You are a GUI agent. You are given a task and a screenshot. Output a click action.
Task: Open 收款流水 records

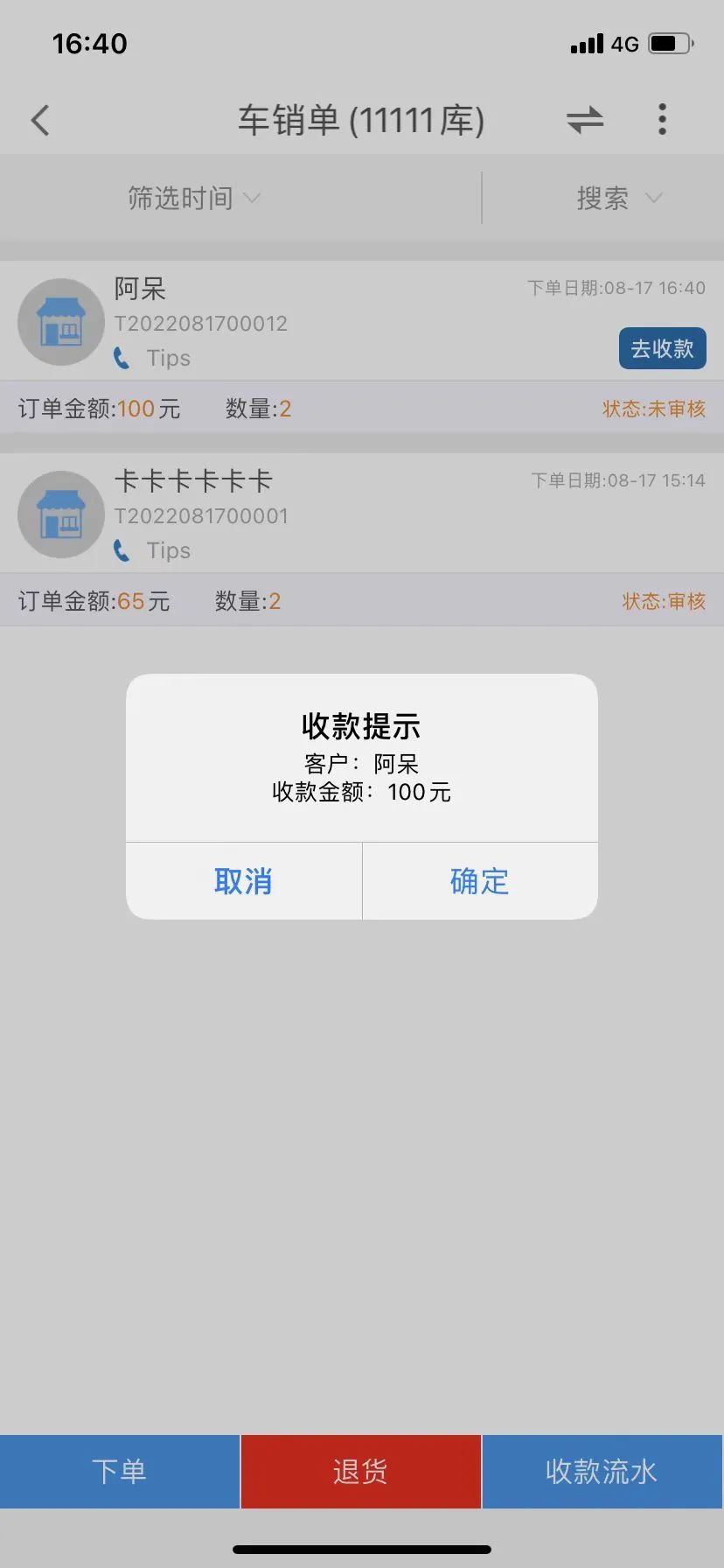[602, 1471]
